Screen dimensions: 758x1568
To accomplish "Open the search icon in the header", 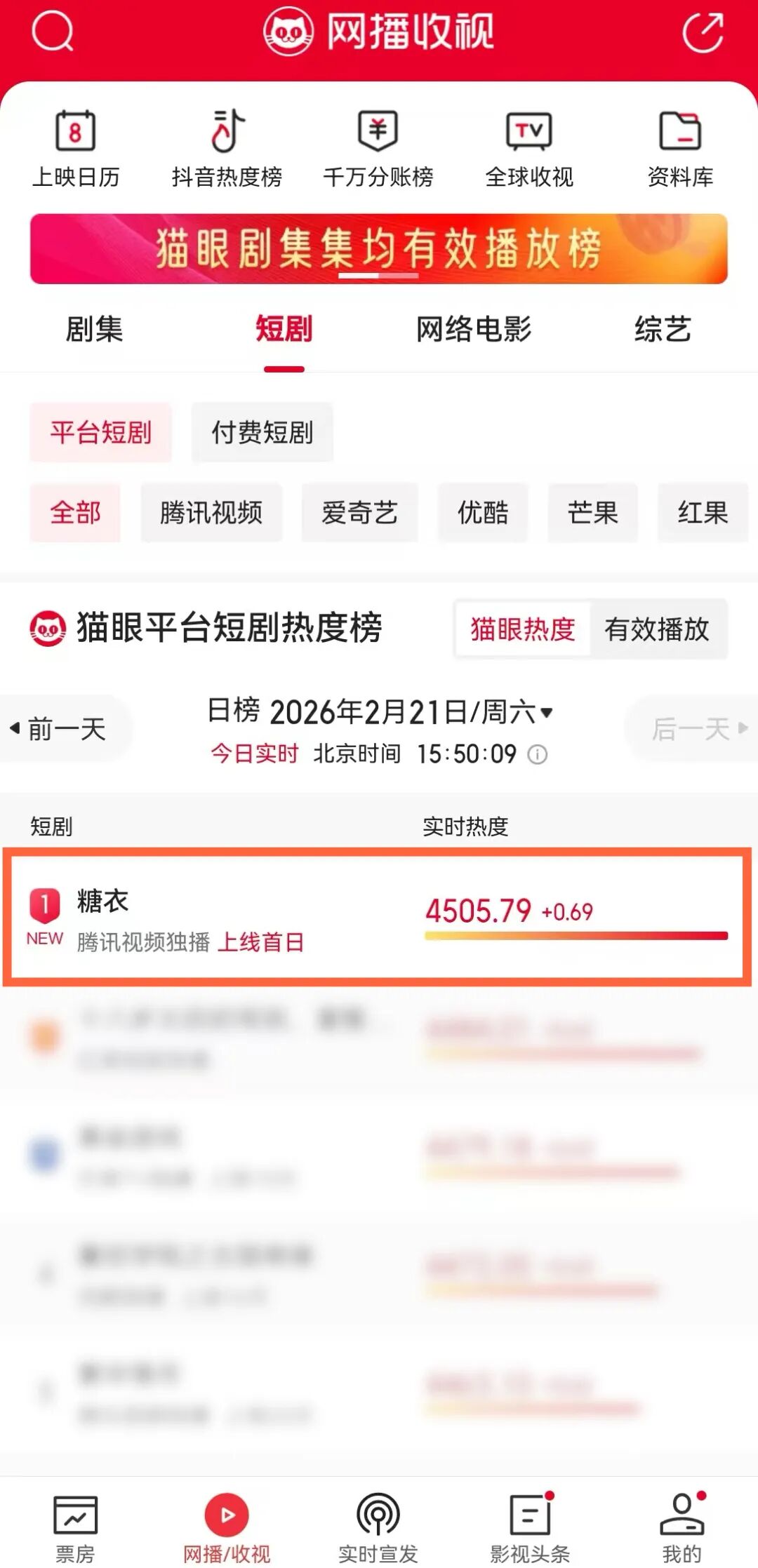I will (x=53, y=32).
